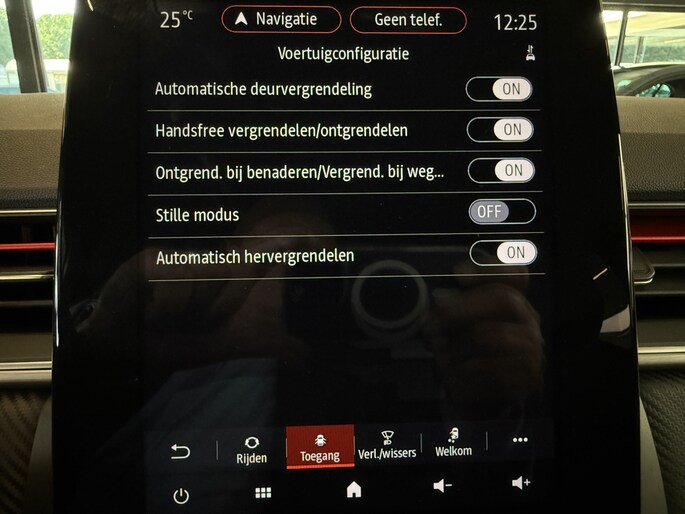Go to the home screen
The height and width of the screenshot is (514, 685).
[x=353, y=489]
